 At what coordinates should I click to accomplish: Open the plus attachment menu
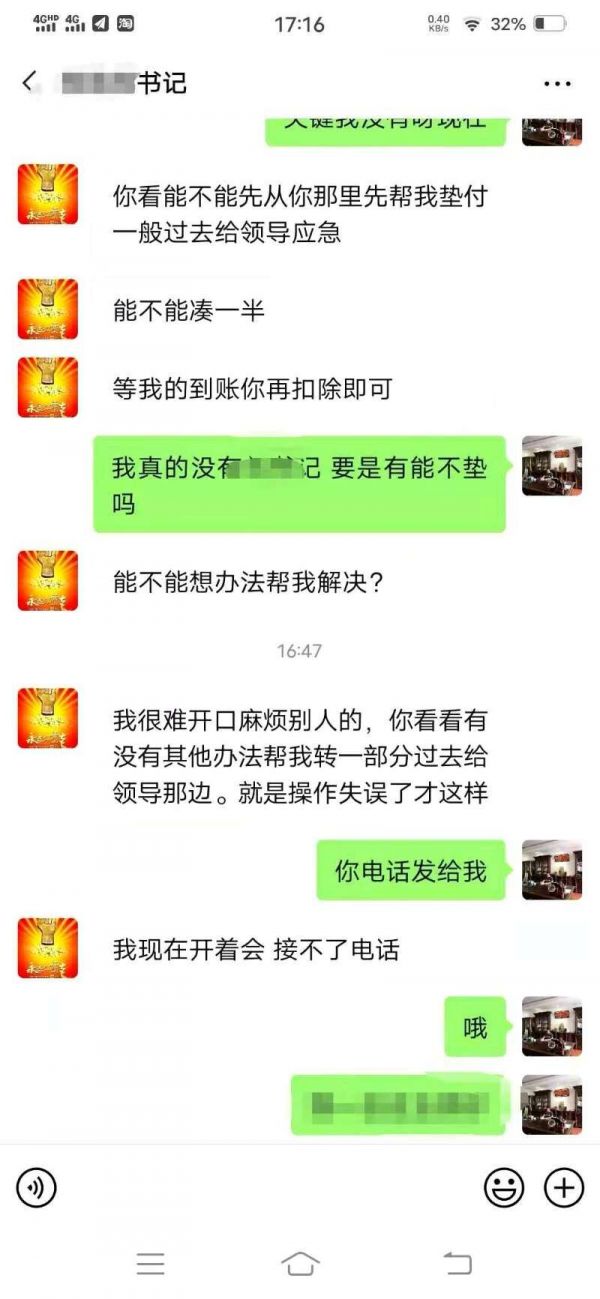click(x=564, y=1188)
